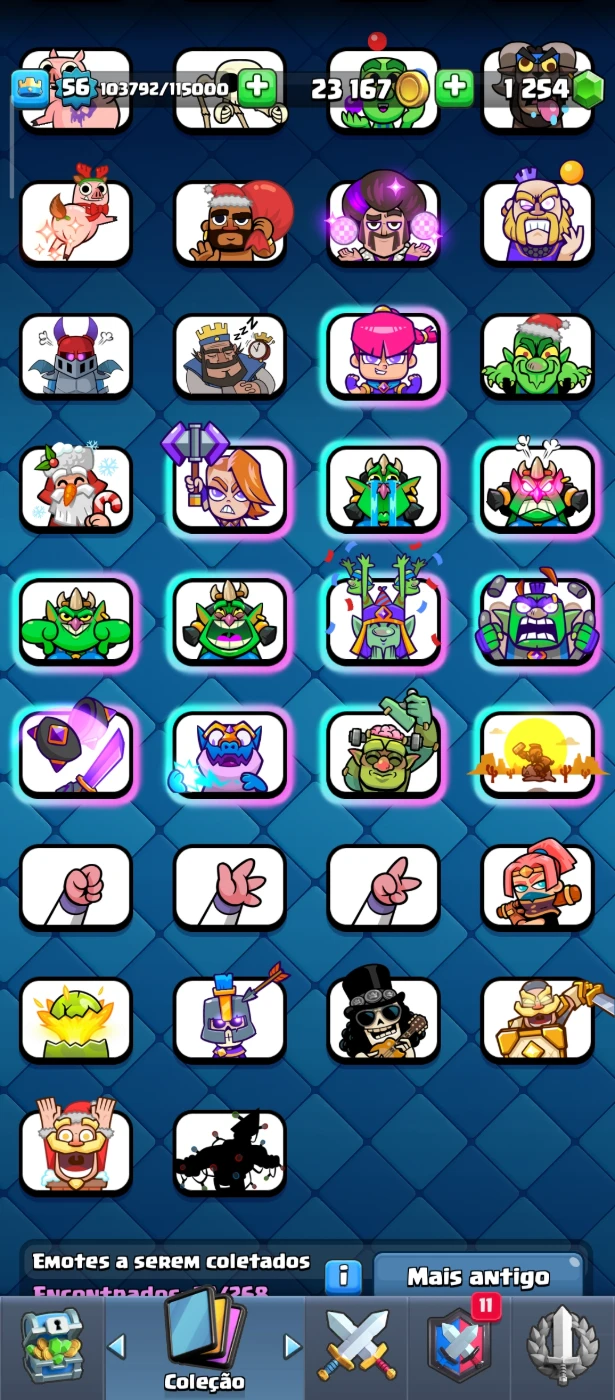Select the rock fist emote
615x1400 pixels.
(76, 887)
